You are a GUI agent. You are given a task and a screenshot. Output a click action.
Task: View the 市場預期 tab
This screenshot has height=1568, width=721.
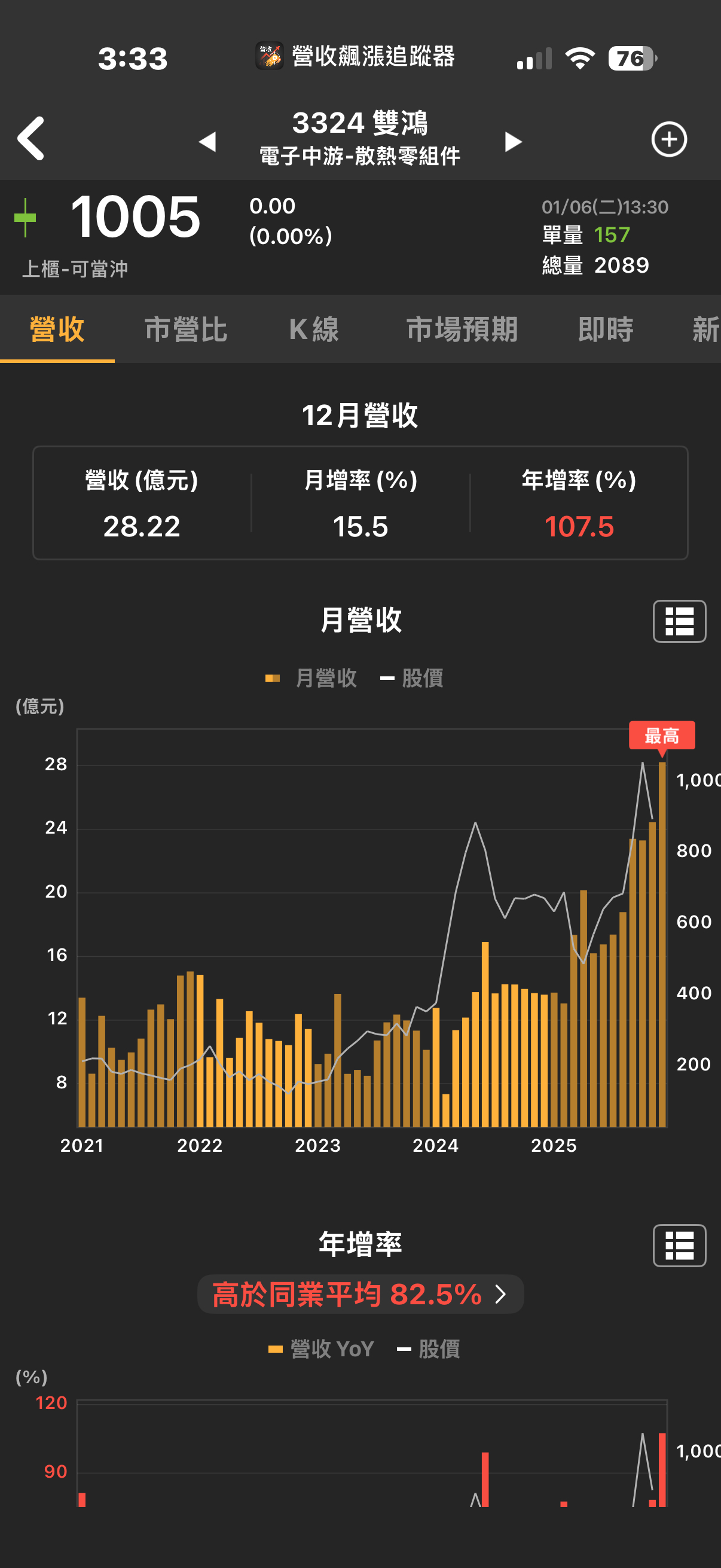(462, 330)
